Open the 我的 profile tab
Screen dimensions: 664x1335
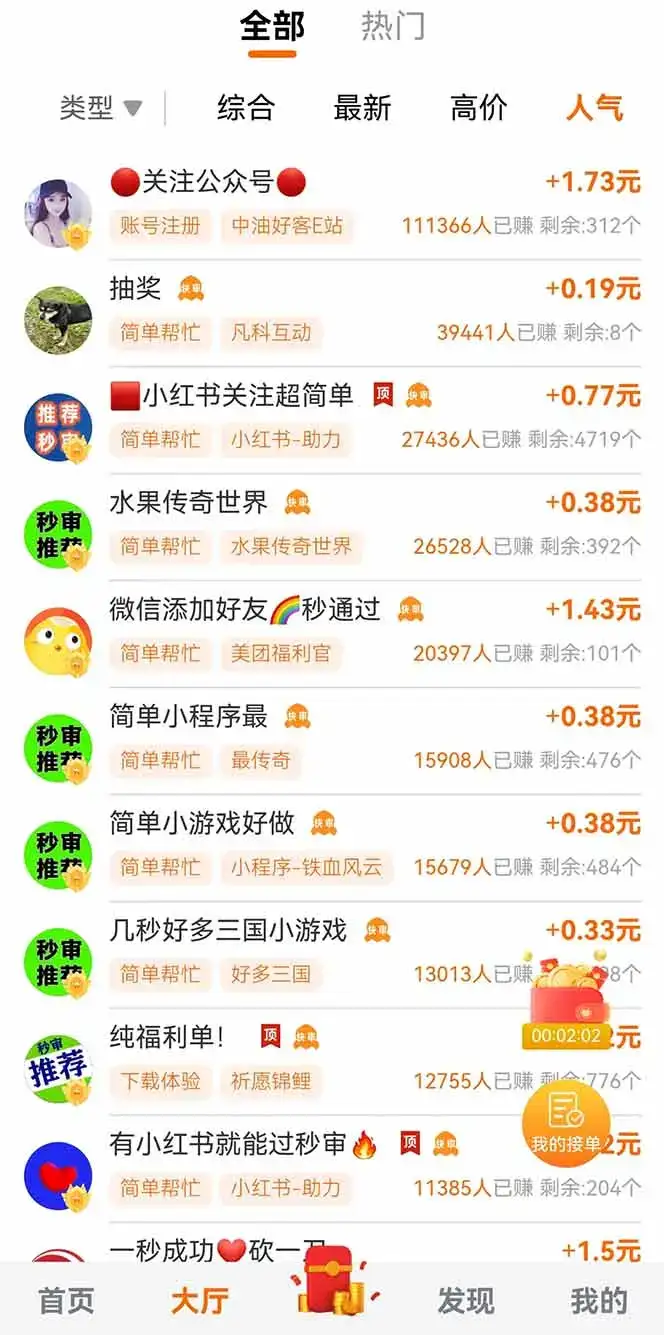pos(598,1301)
